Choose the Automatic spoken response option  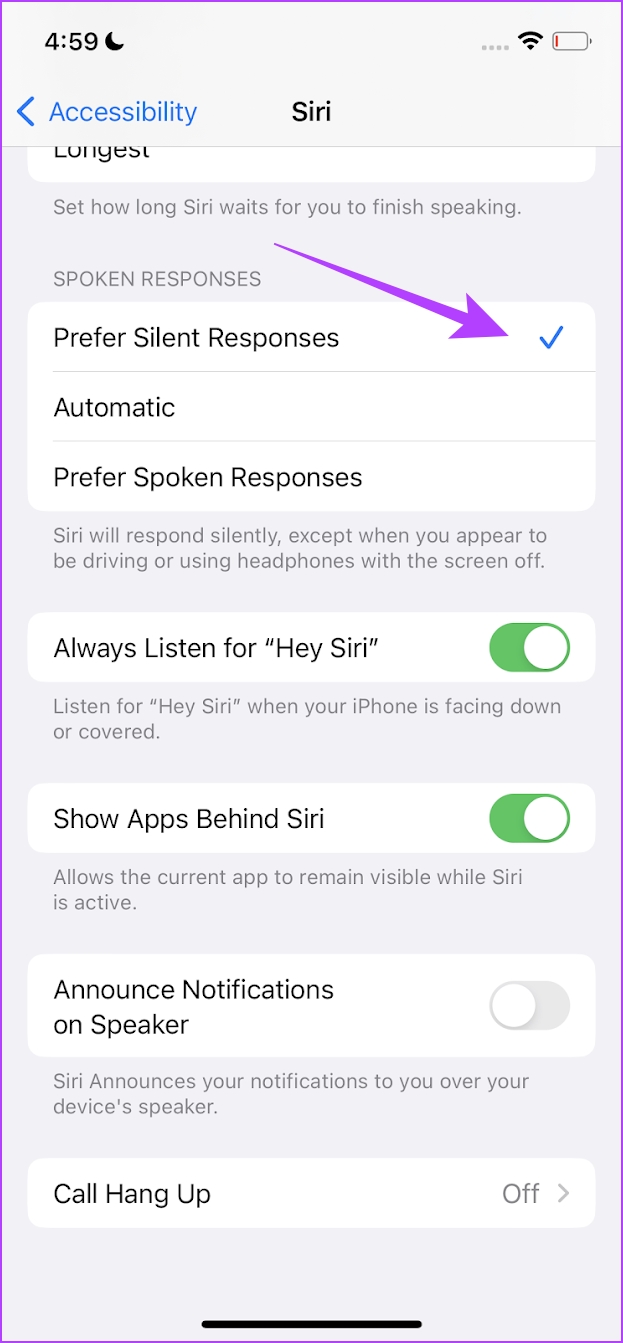pyautogui.click(x=311, y=407)
